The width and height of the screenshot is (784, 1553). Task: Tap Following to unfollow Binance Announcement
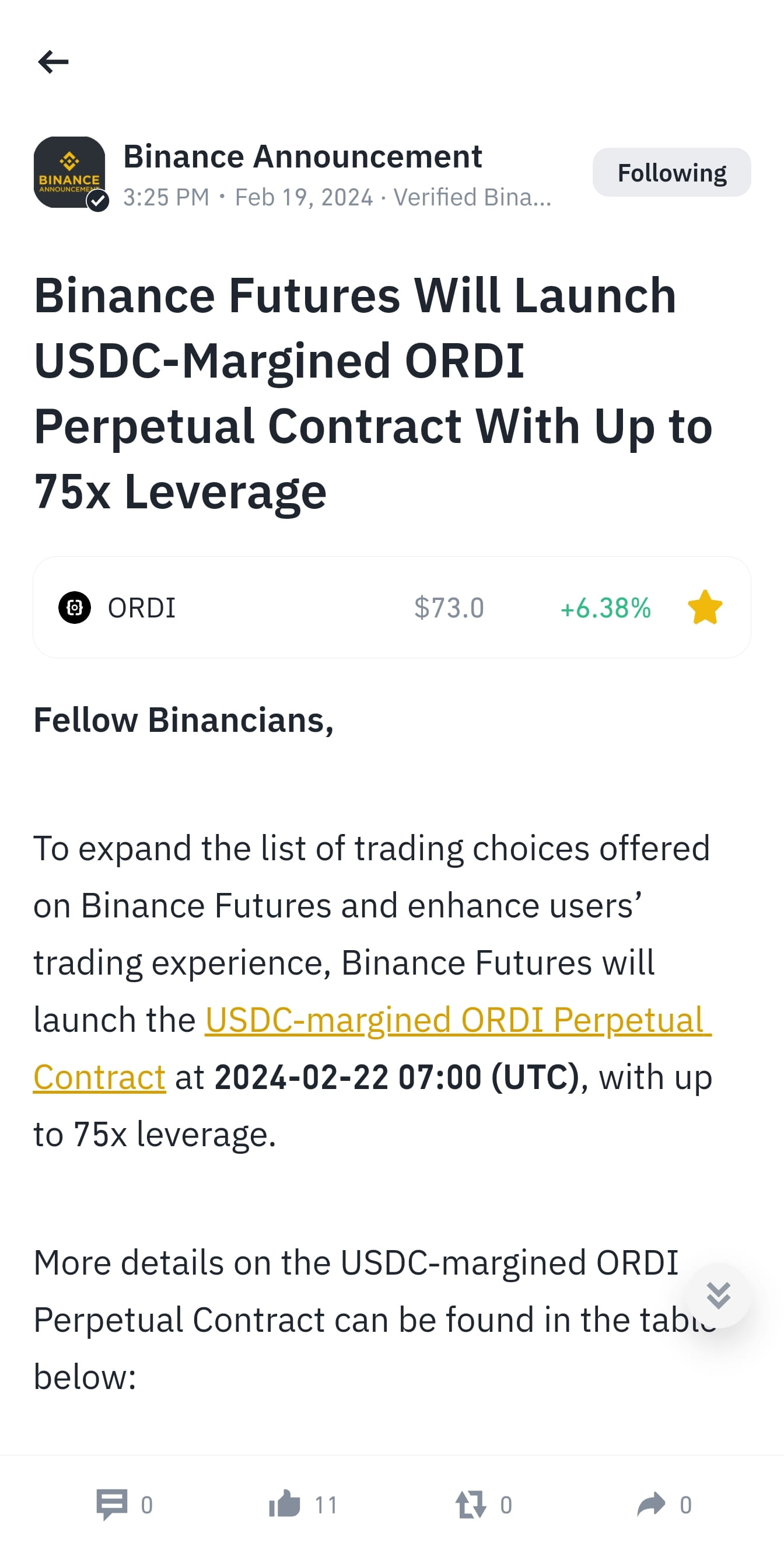tap(671, 172)
